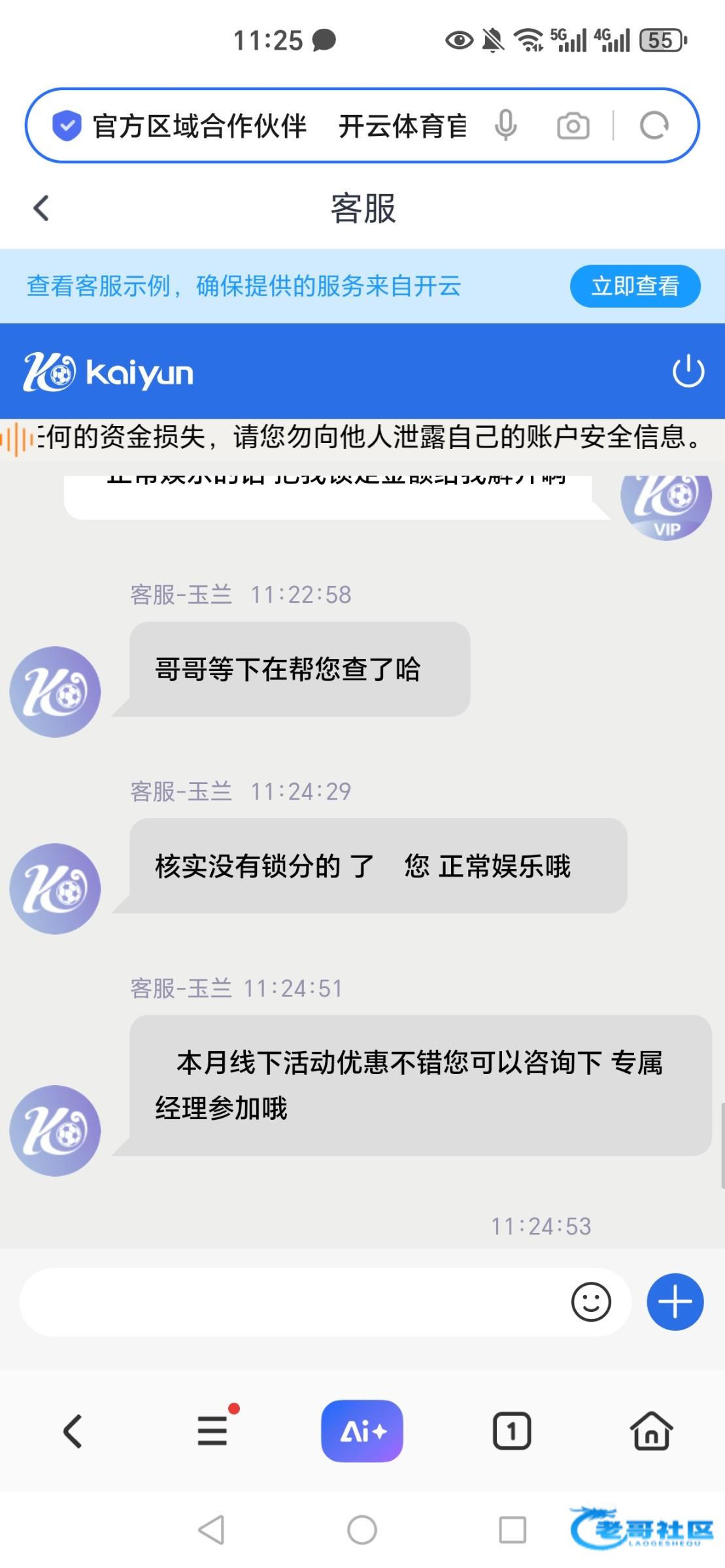Tap the 立即查看 button

click(x=635, y=286)
